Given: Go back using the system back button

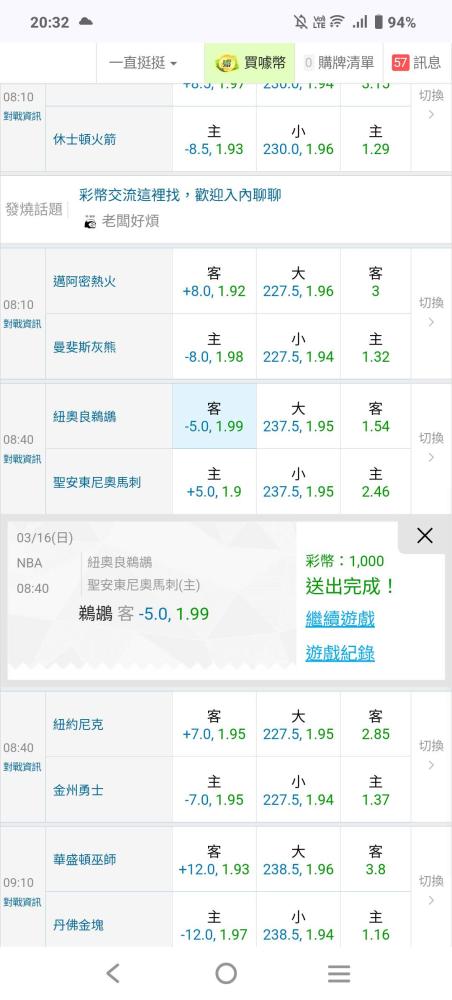Looking at the screenshot, I should coord(113,973).
